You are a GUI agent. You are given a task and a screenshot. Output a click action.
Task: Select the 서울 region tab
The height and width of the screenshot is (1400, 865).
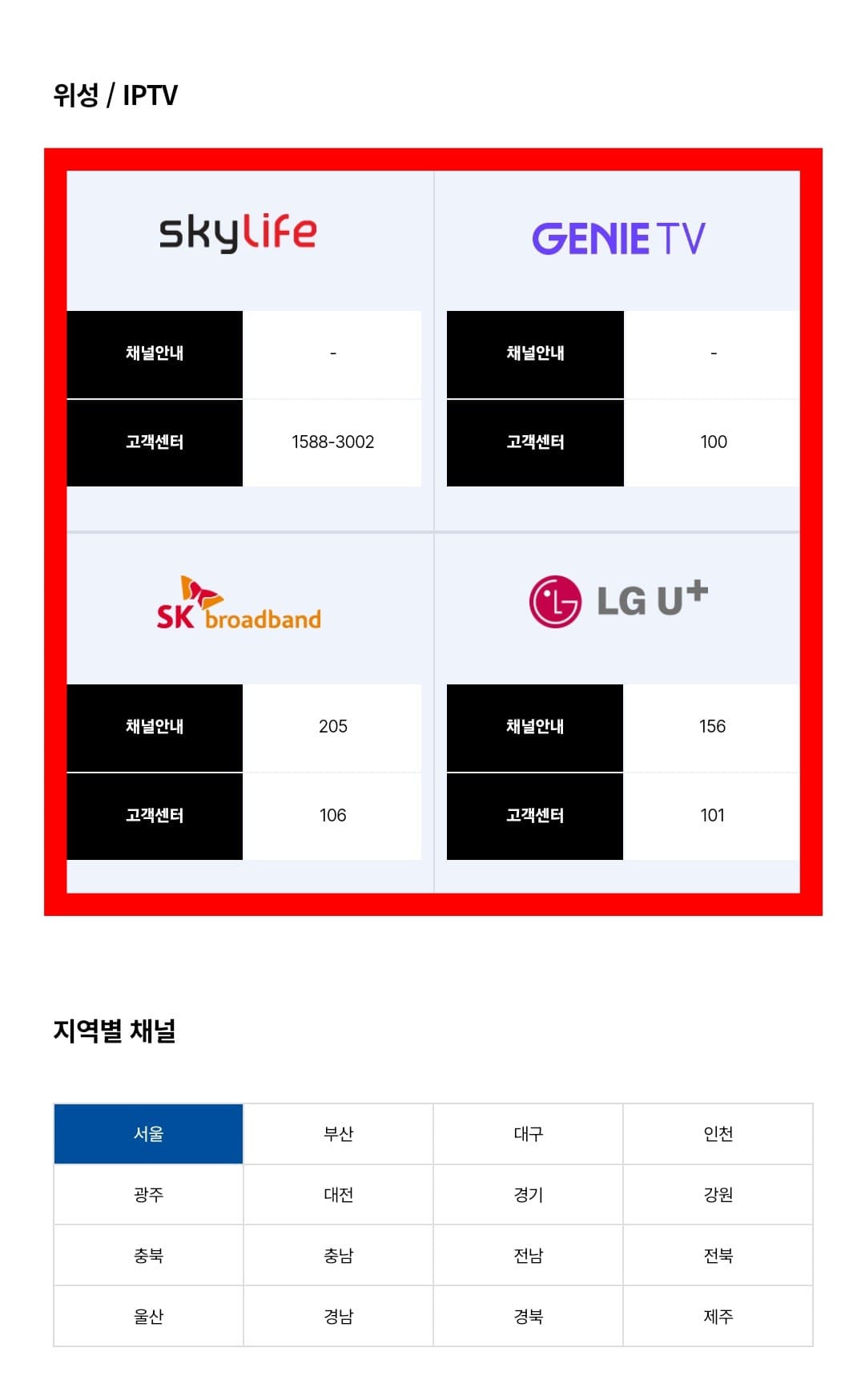click(147, 1133)
